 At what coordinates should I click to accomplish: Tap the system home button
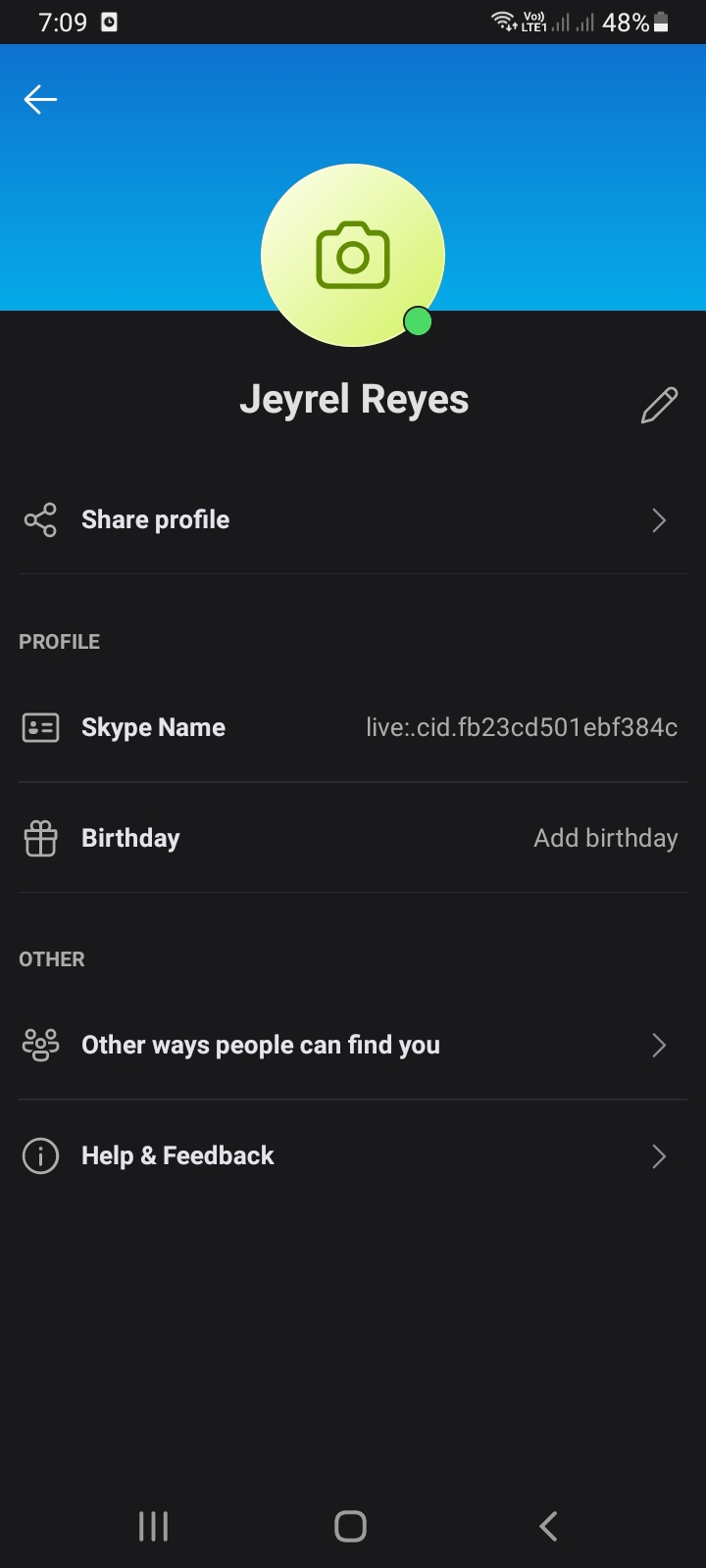point(350,1526)
